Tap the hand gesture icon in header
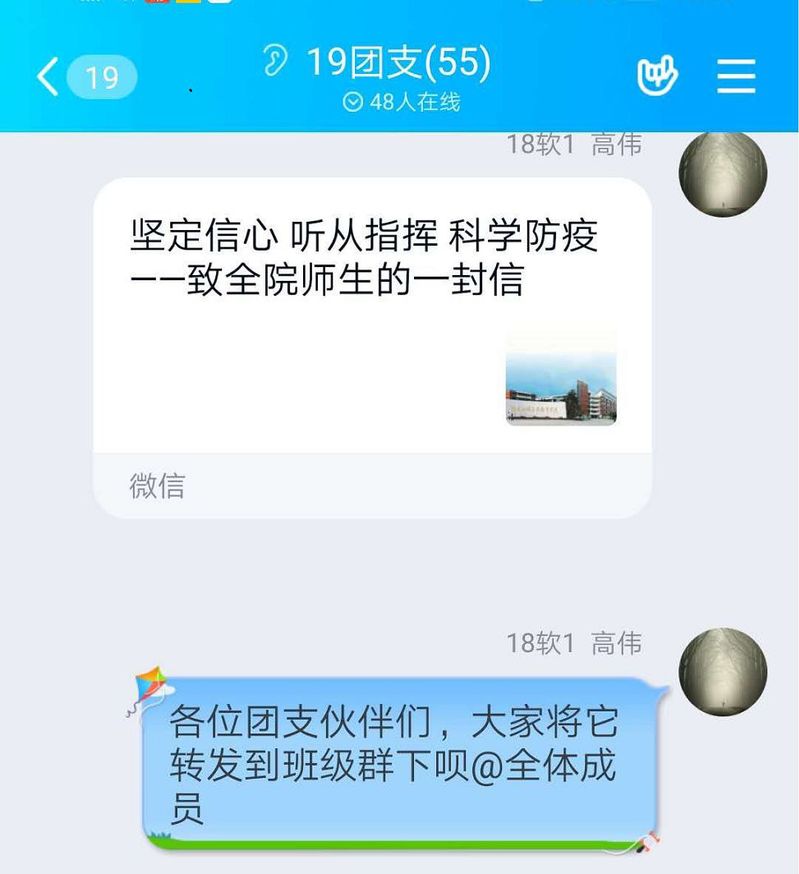The height and width of the screenshot is (874, 799). (657, 76)
